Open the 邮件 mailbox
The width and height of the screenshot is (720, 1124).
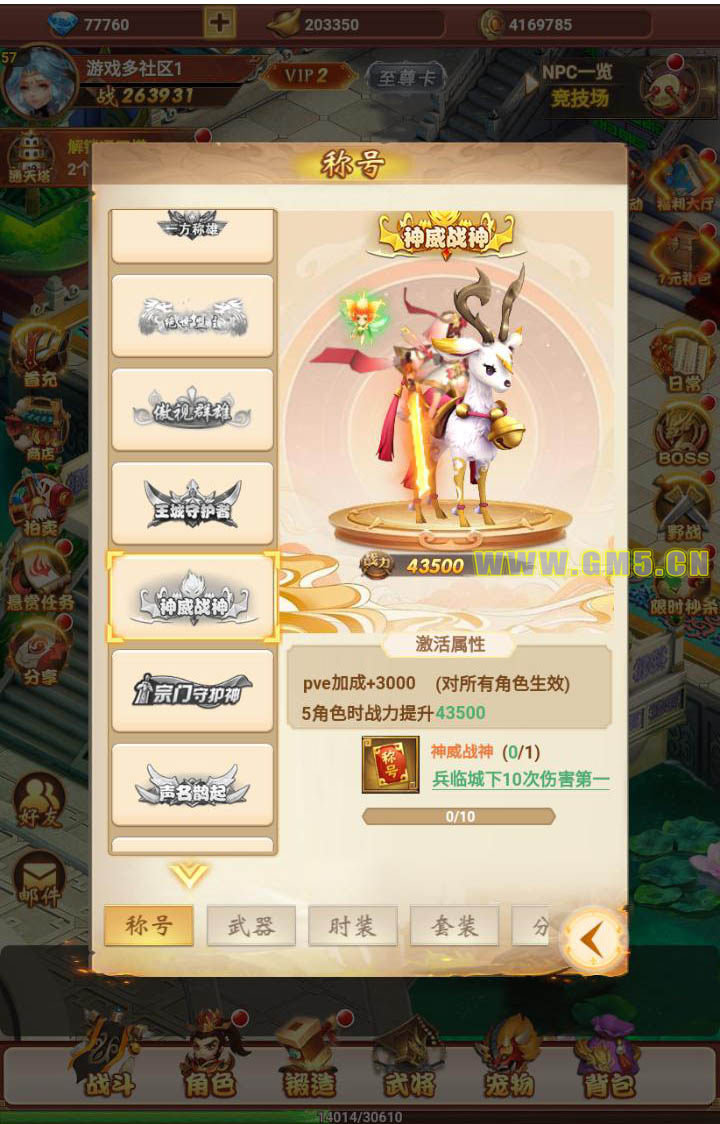[x=39, y=879]
